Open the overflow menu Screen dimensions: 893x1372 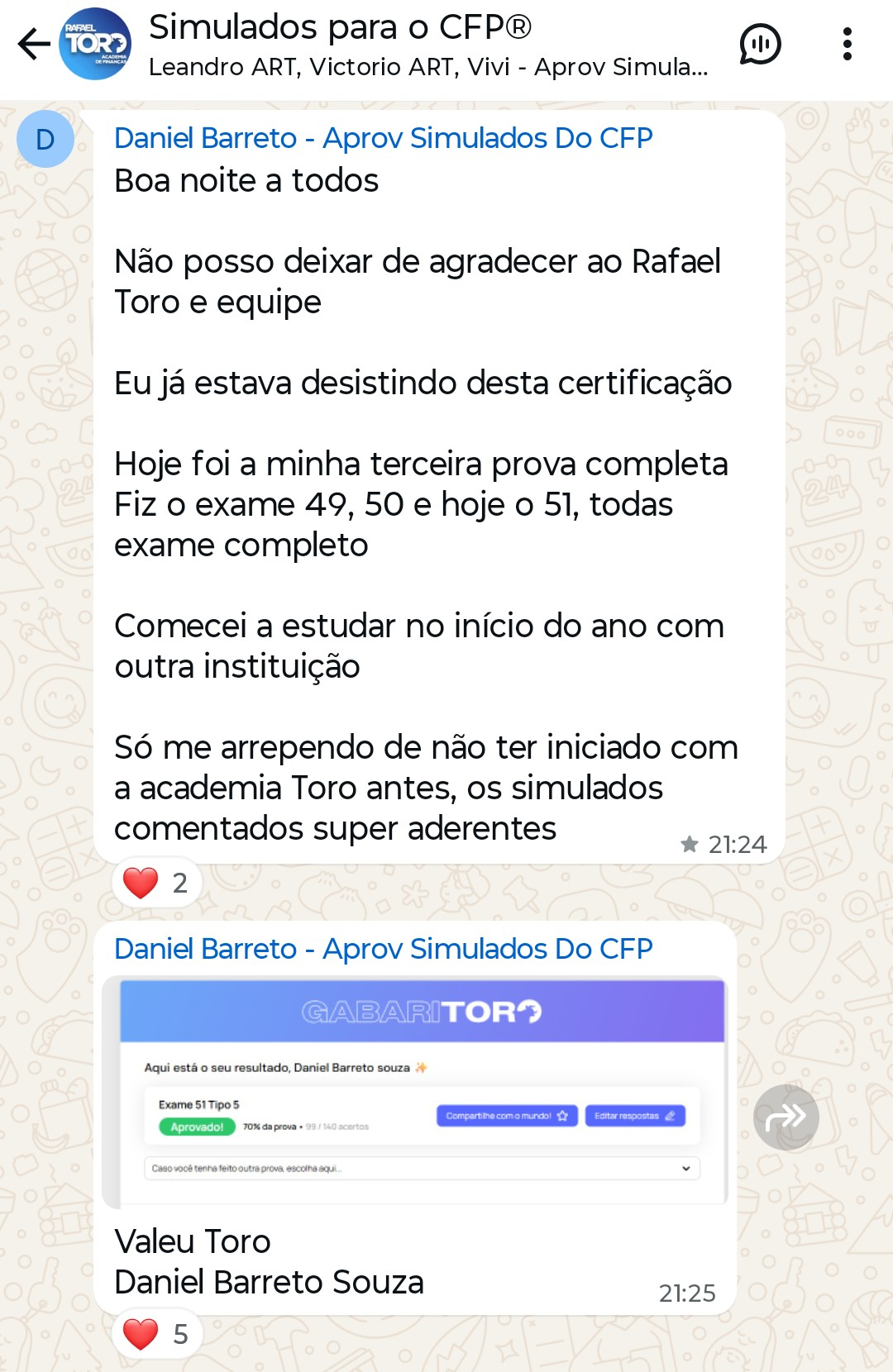[x=847, y=45]
